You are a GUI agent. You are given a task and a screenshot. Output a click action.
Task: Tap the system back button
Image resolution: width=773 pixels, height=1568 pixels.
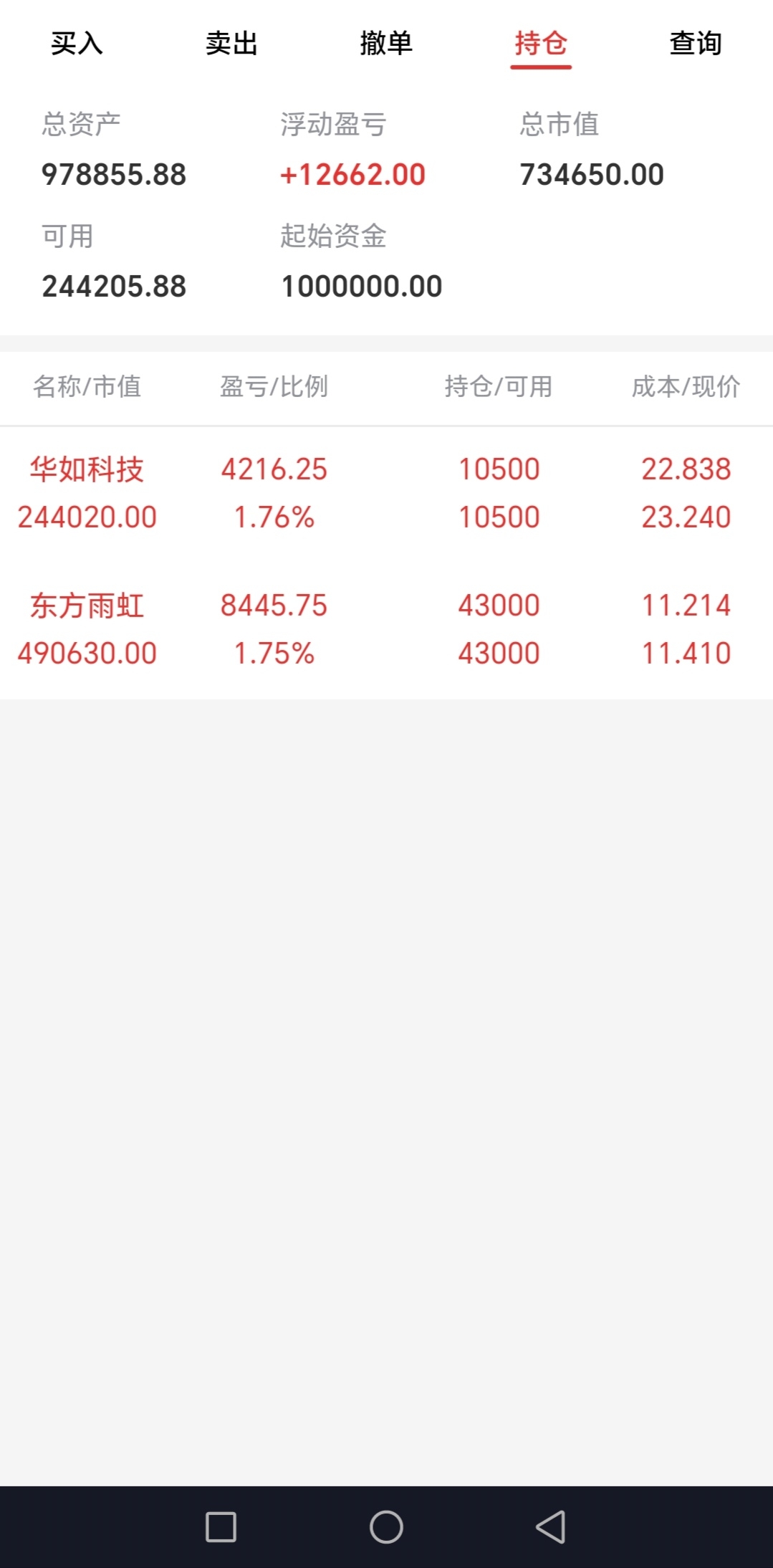pos(551,1526)
